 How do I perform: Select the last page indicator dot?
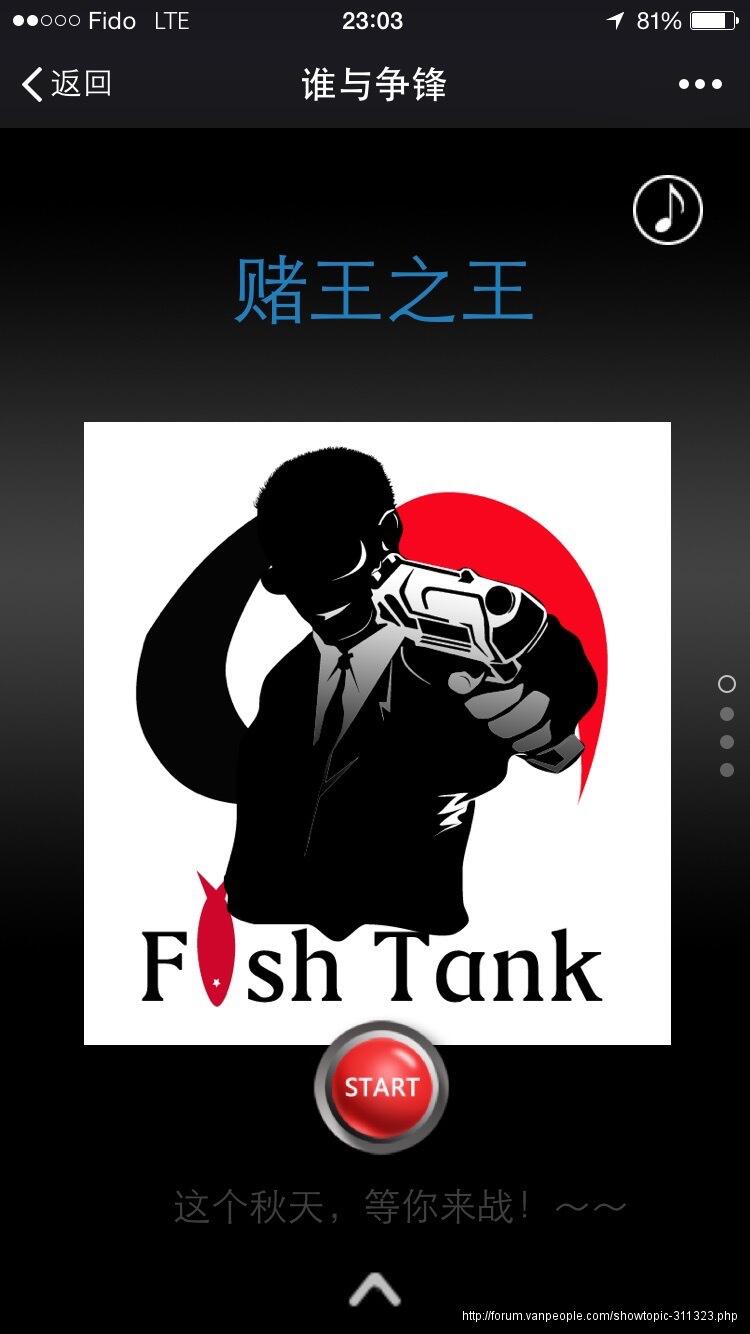point(728,769)
